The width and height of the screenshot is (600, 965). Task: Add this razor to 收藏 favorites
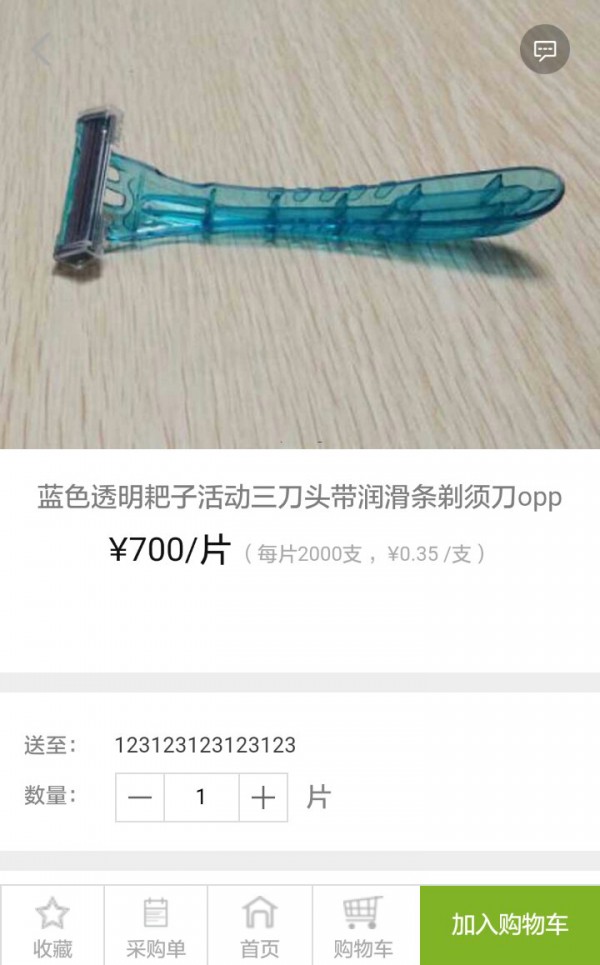pyautogui.click(x=52, y=926)
